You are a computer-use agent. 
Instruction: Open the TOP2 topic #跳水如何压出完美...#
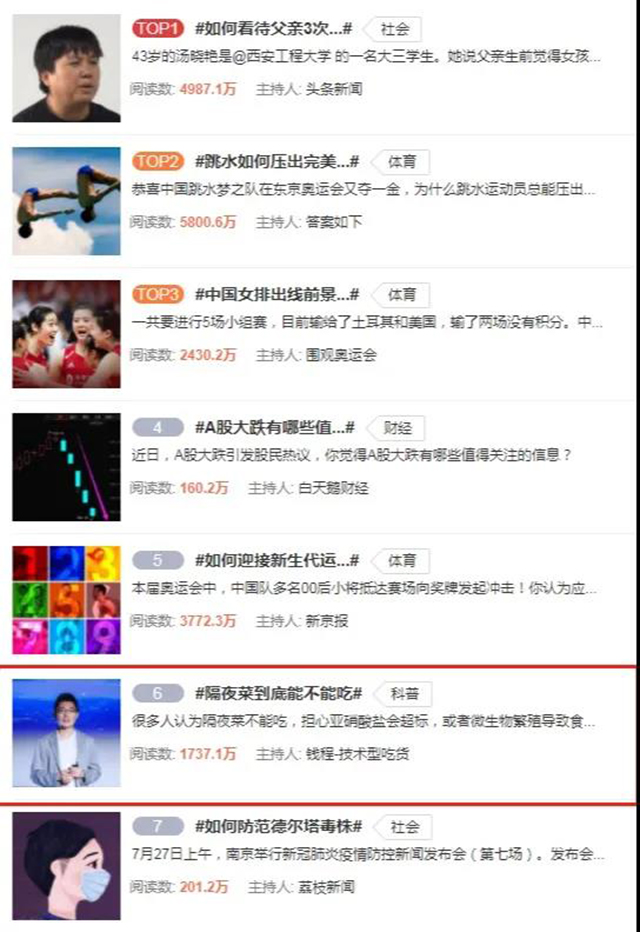pyautogui.click(x=277, y=161)
